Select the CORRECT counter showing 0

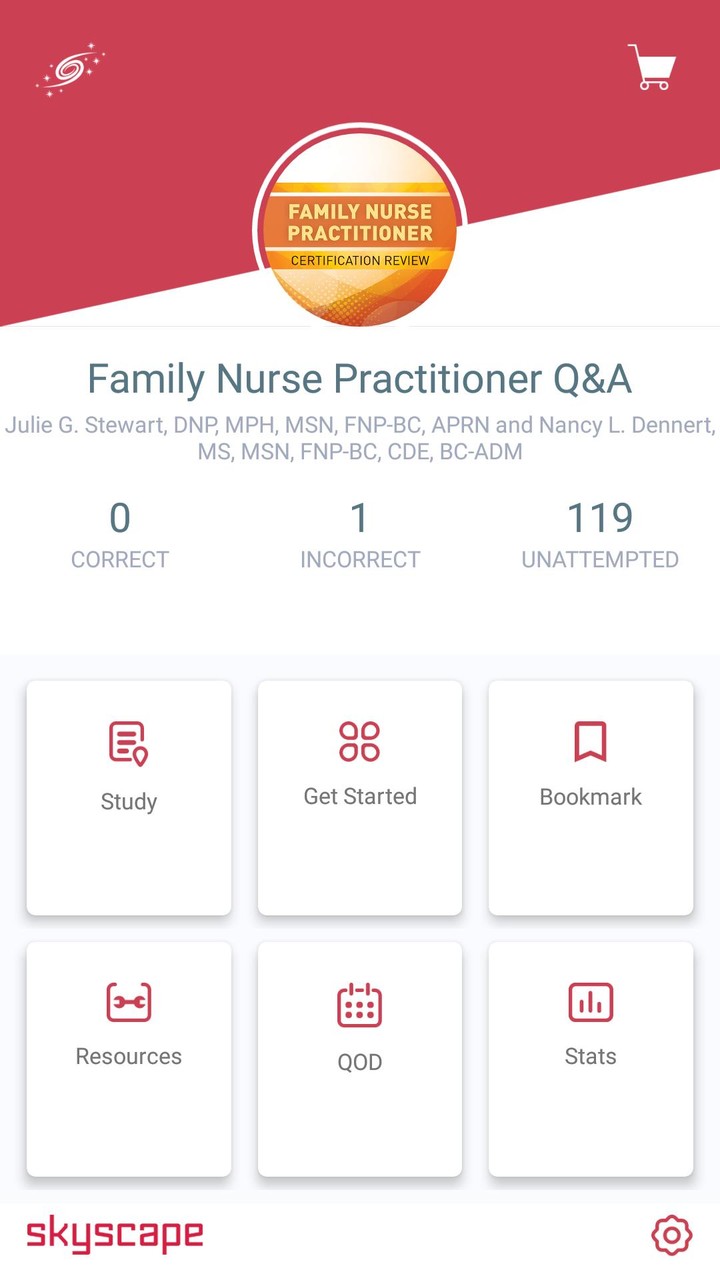(x=119, y=533)
